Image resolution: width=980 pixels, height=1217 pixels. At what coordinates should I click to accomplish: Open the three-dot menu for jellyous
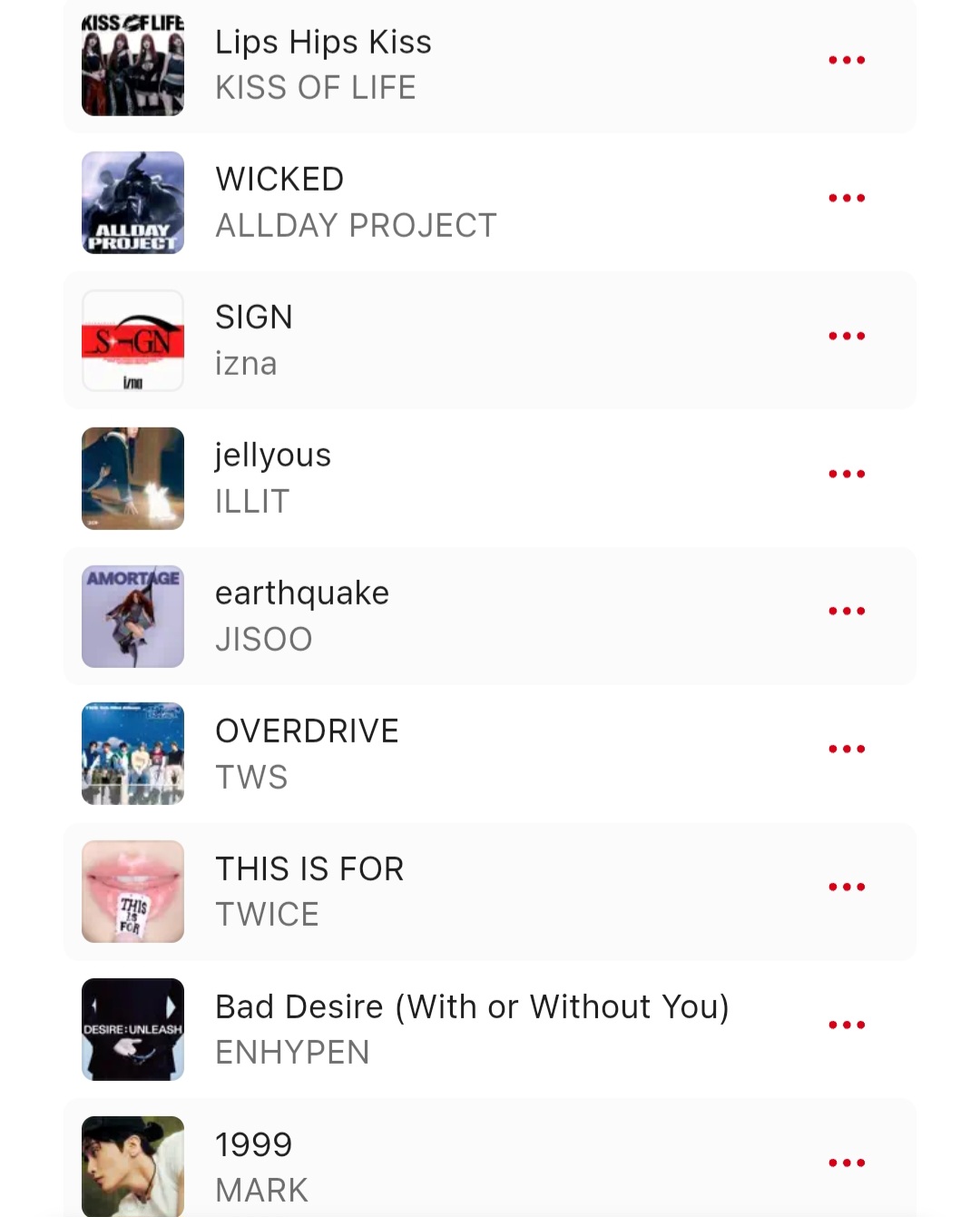click(x=847, y=474)
